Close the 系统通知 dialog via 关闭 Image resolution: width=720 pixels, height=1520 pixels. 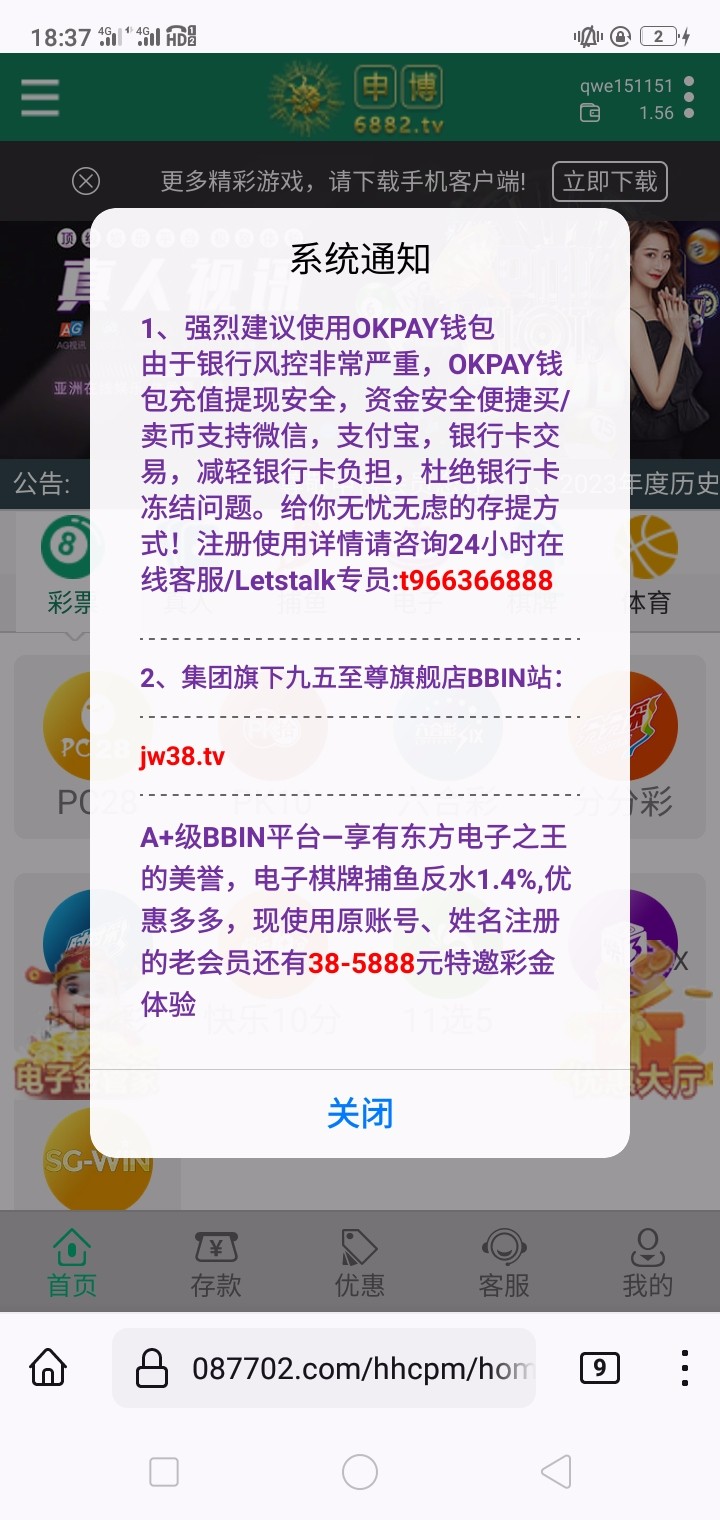click(361, 1113)
